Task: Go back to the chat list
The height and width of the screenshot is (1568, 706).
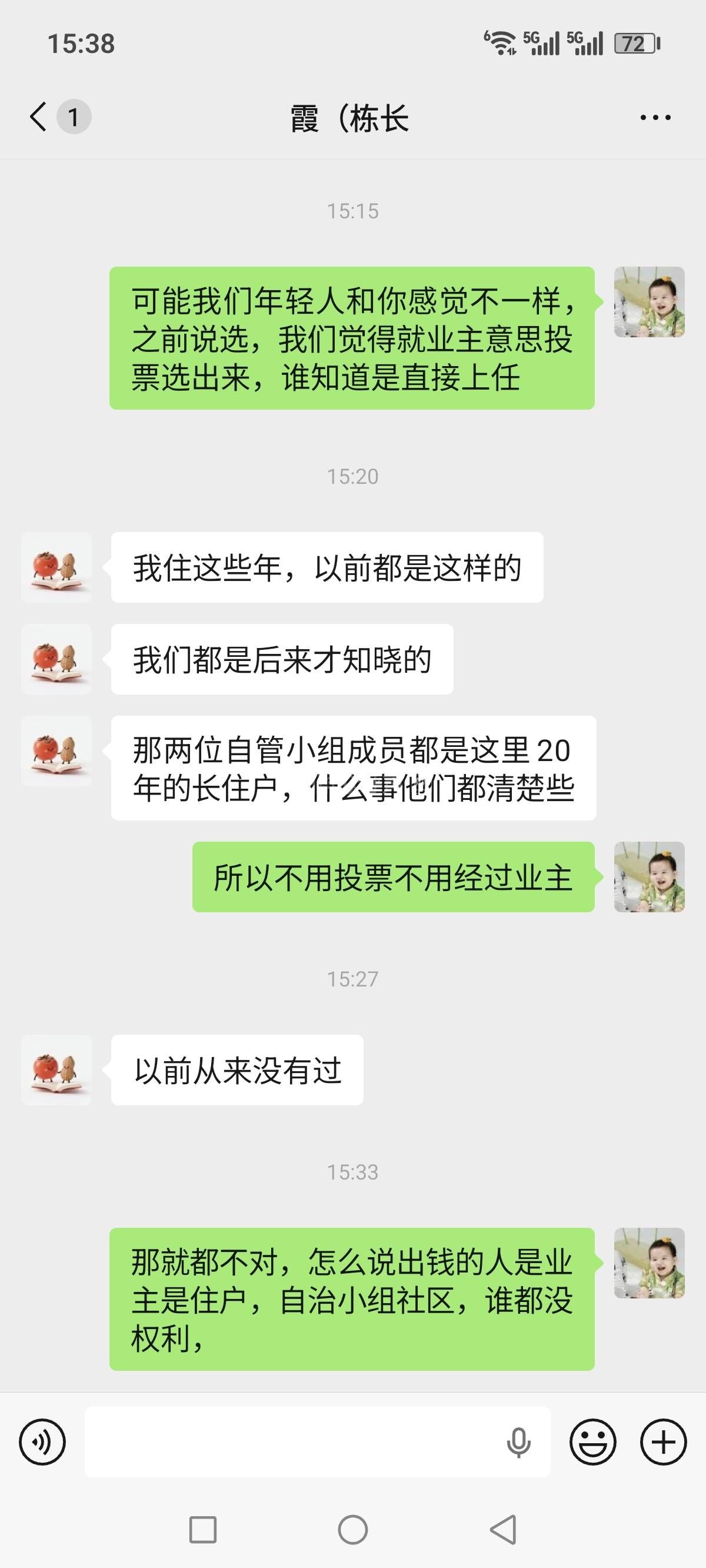Action: click(38, 117)
